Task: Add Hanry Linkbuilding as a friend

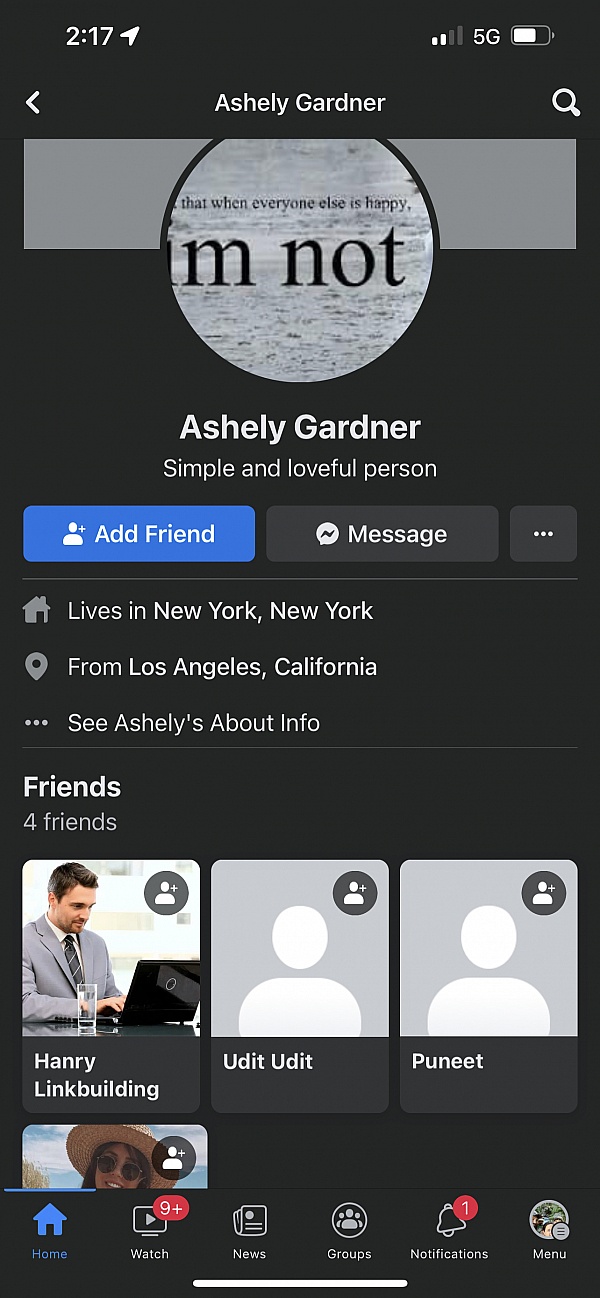Action: [166, 893]
